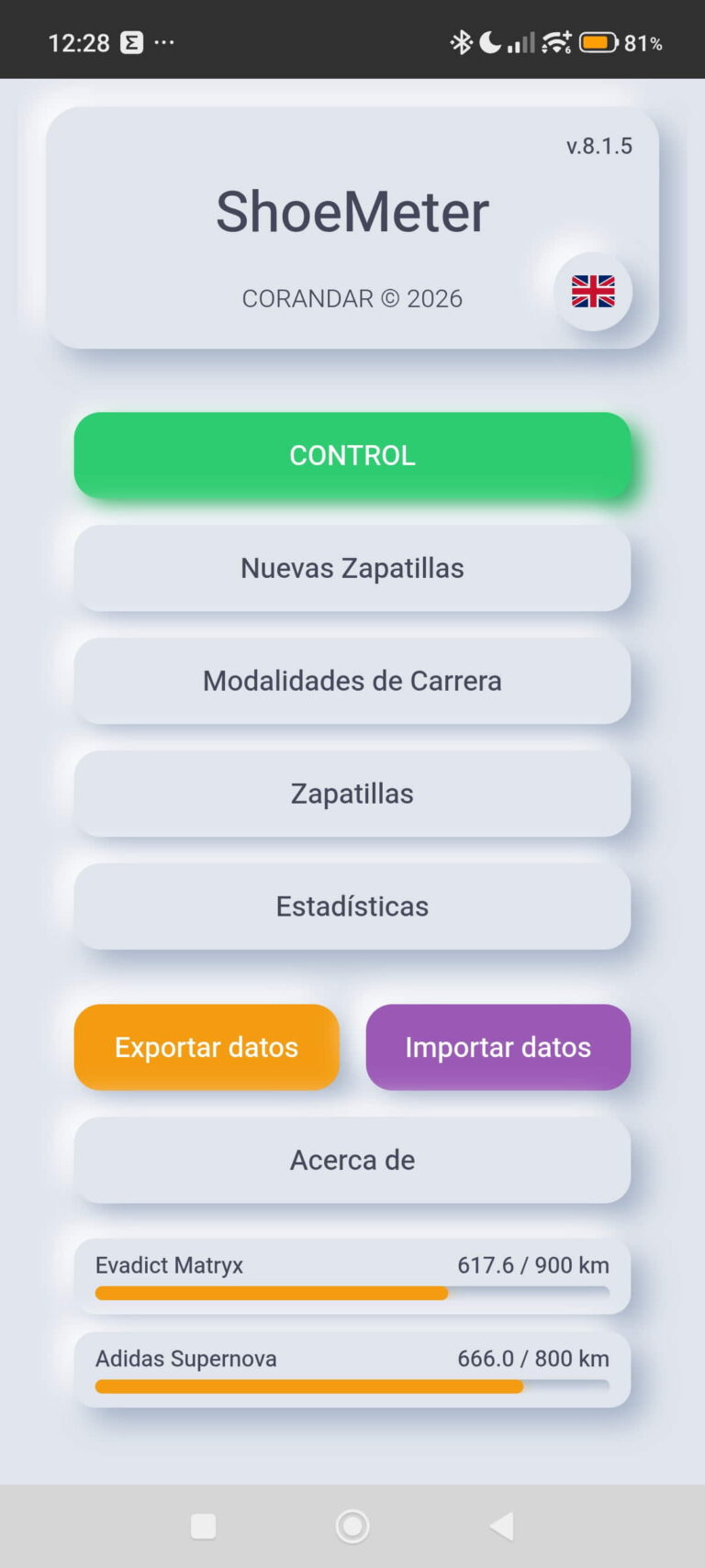Image resolution: width=705 pixels, height=1568 pixels.
Task: Open the Adidas Supernova shoe card
Action: (x=352, y=1370)
